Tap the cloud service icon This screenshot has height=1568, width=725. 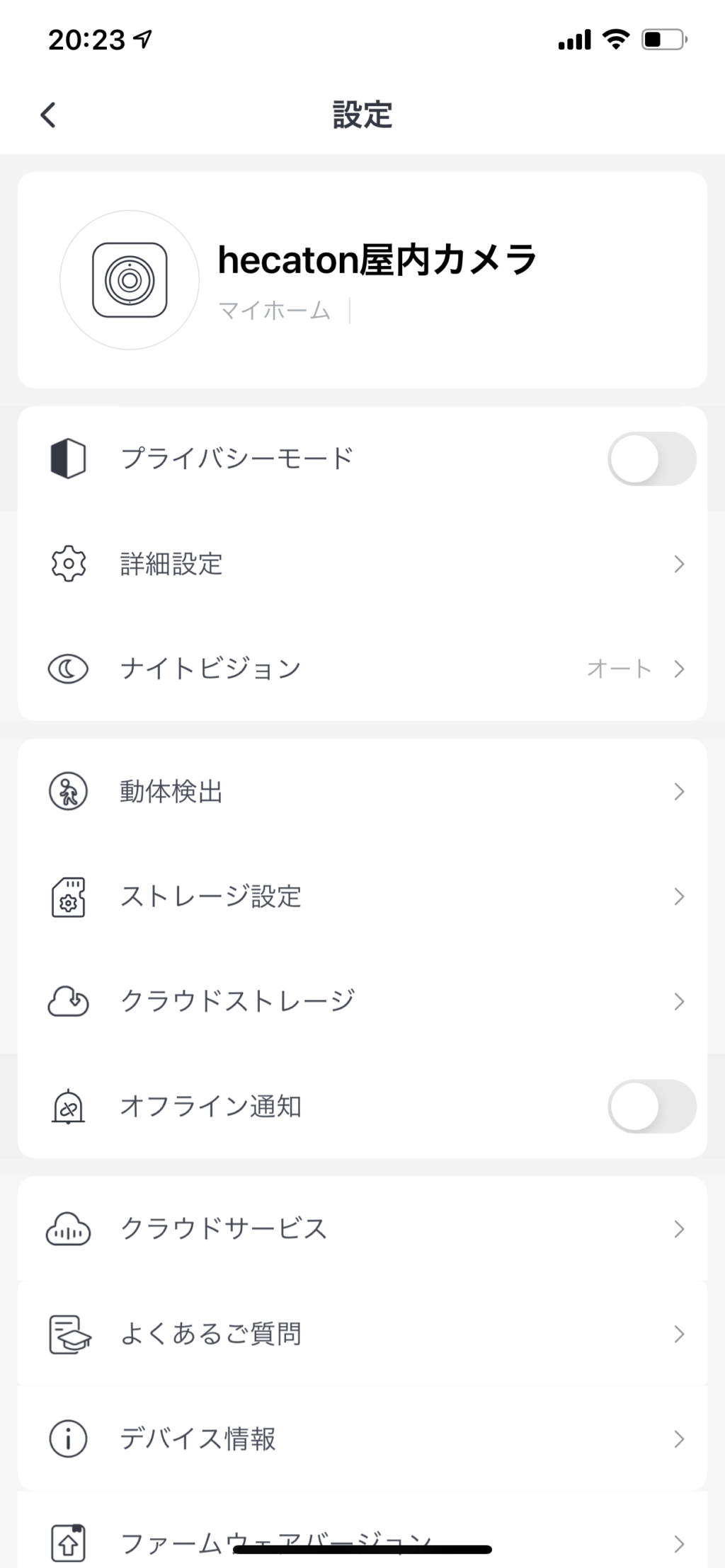click(67, 1228)
